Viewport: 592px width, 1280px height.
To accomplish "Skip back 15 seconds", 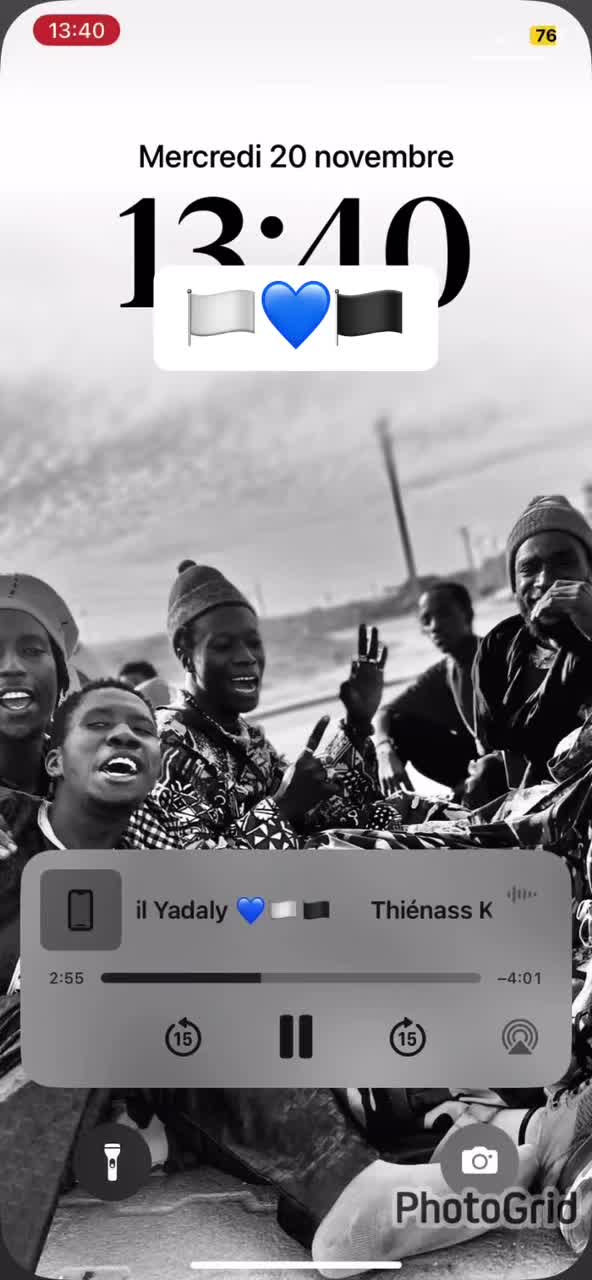I will pyautogui.click(x=183, y=1037).
